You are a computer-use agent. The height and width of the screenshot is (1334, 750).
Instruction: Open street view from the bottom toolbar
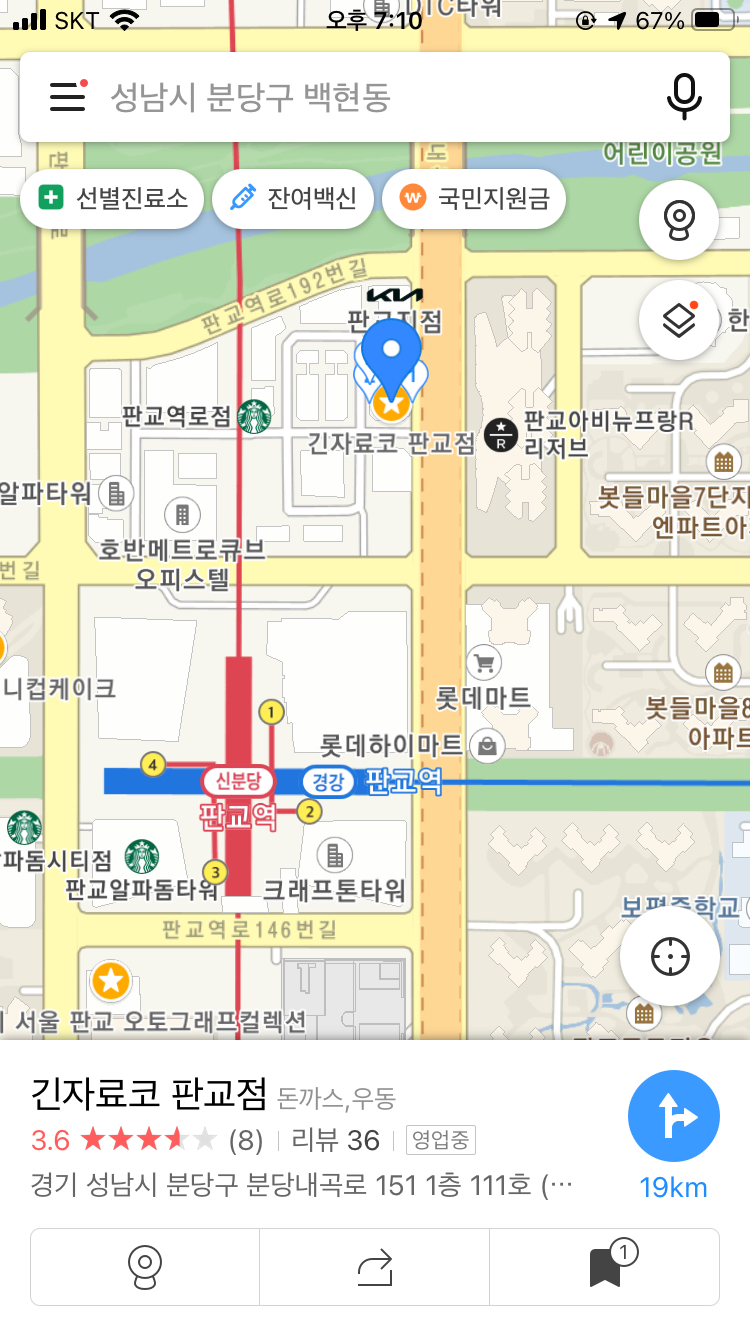point(145,1267)
